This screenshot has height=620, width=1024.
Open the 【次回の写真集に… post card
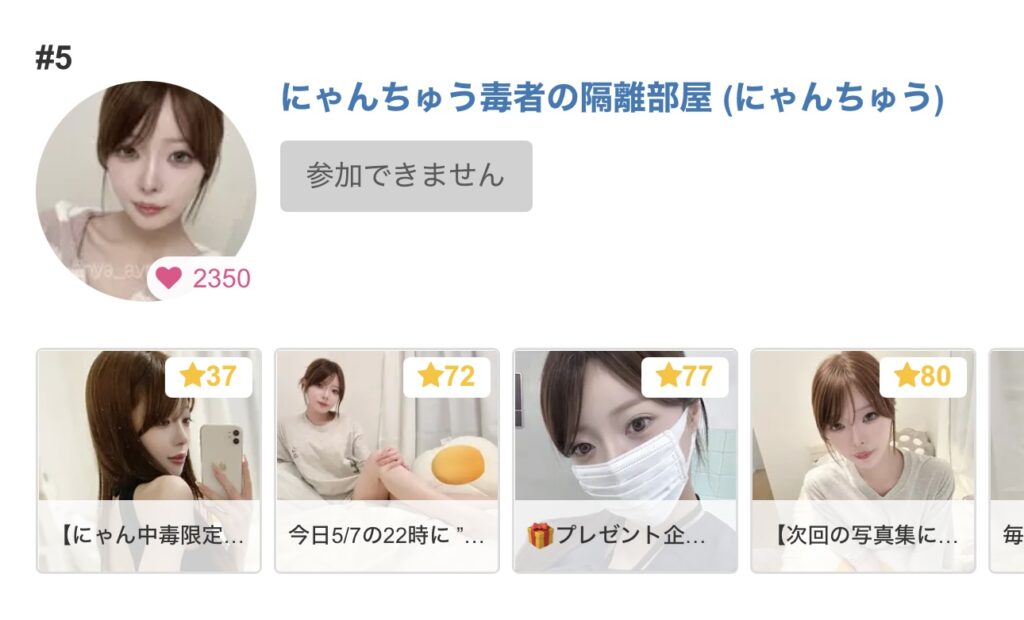point(863,461)
